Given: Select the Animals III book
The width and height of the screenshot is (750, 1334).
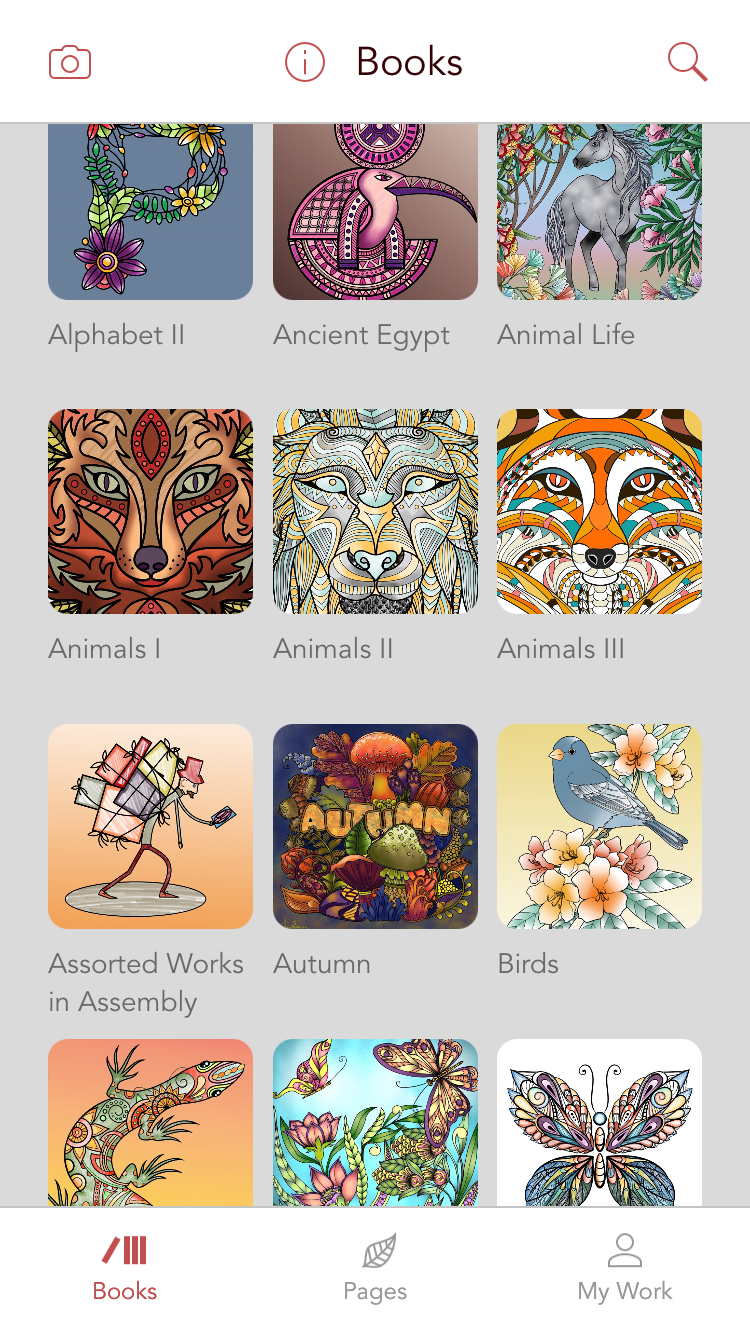Looking at the screenshot, I should [x=600, y=511].
